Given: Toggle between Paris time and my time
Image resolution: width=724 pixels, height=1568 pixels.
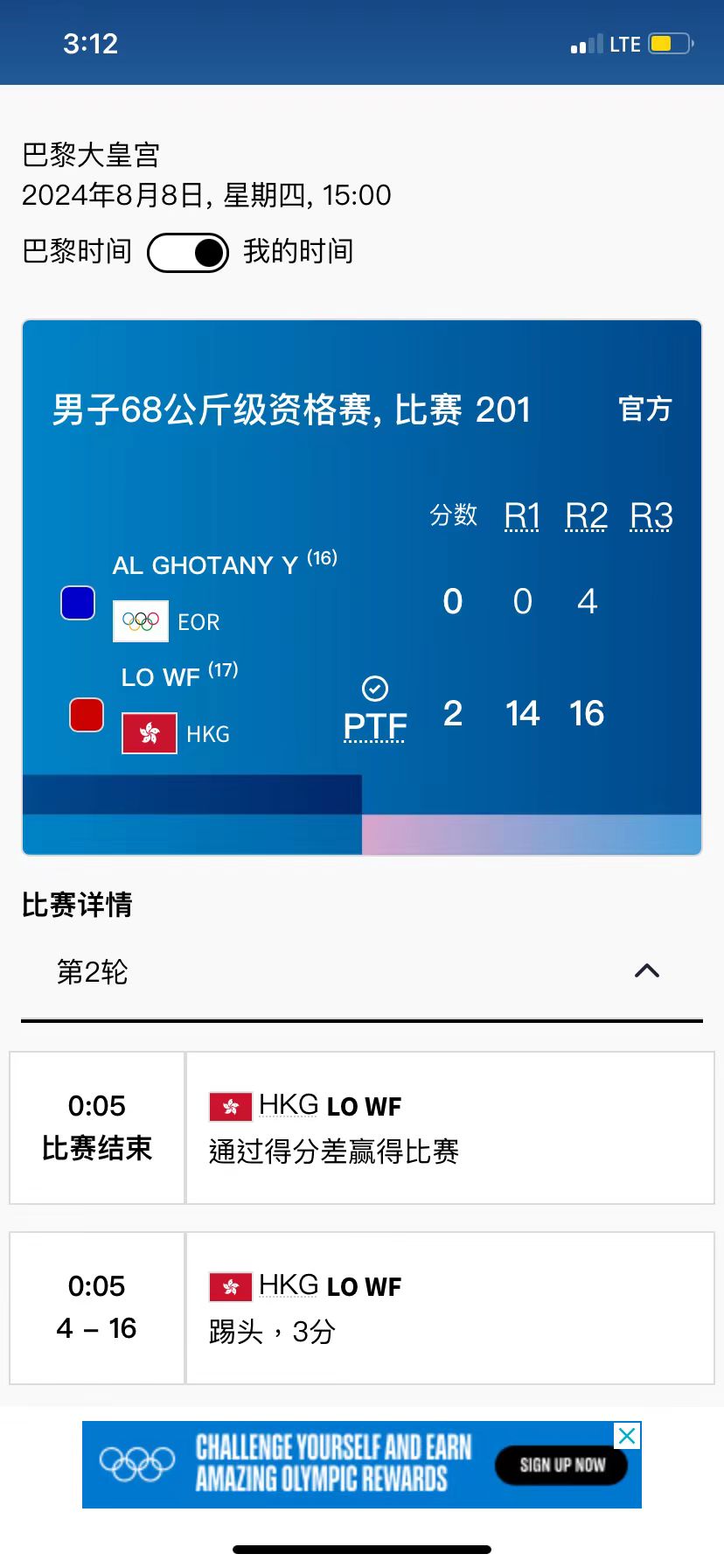Looking at the screenshot, I should [188, 253].
